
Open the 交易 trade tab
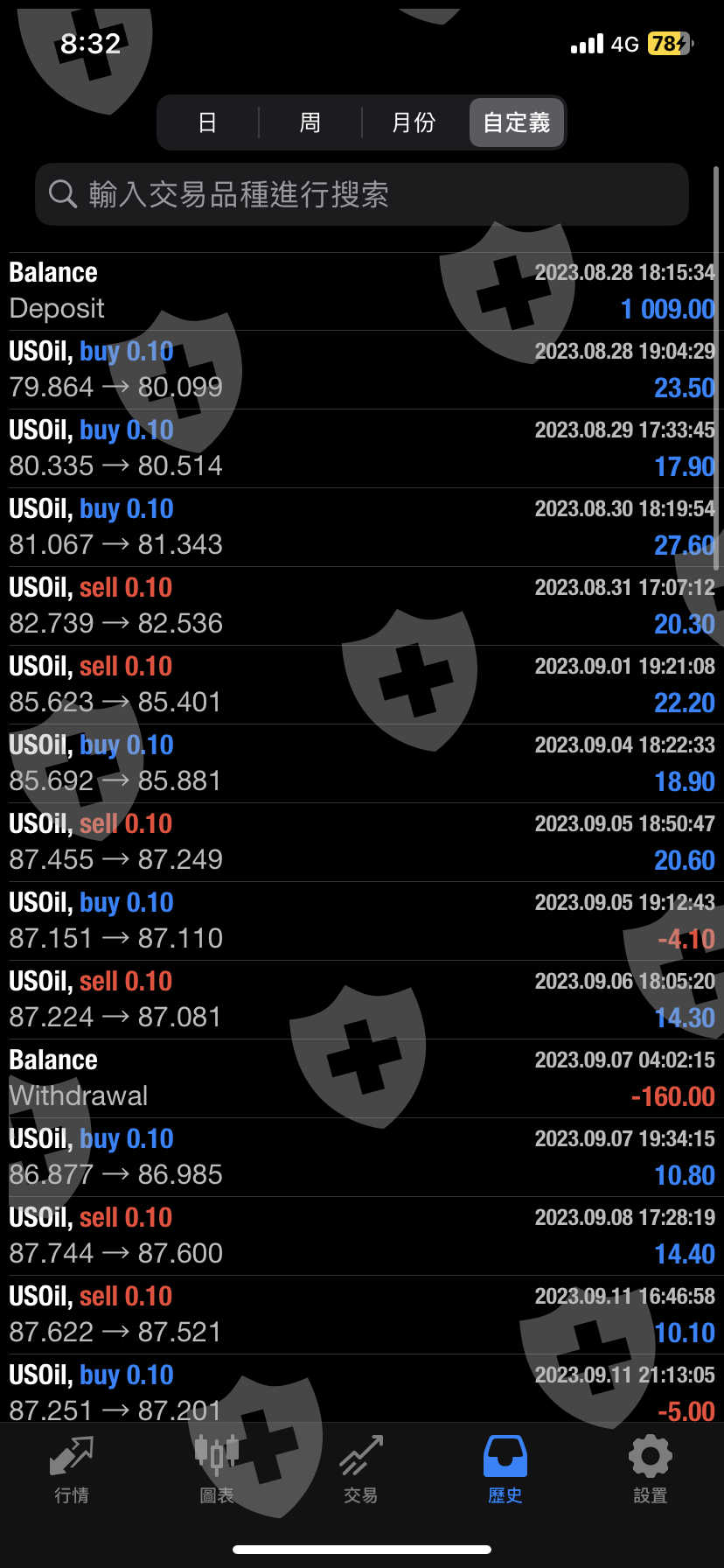pyautogui.click(x=361, y=1470)
